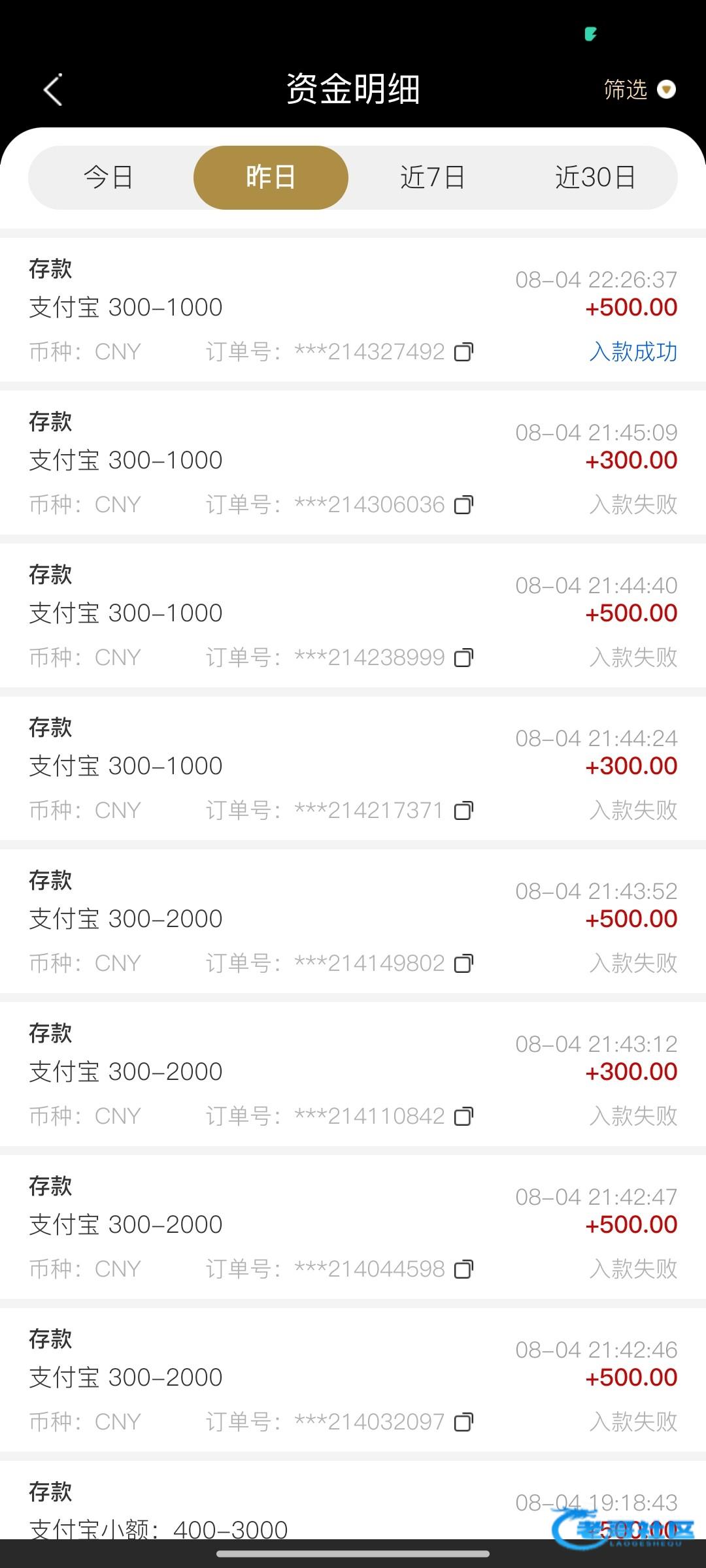Copy order number ***214032097
Image resolution: width=706 pixels, height=1568 pixels.
click(464, 1422)
